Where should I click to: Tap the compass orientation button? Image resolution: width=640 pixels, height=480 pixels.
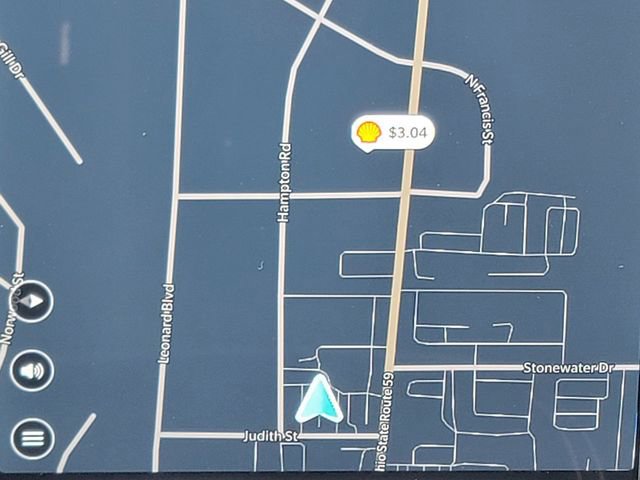(x=33, y=300)
